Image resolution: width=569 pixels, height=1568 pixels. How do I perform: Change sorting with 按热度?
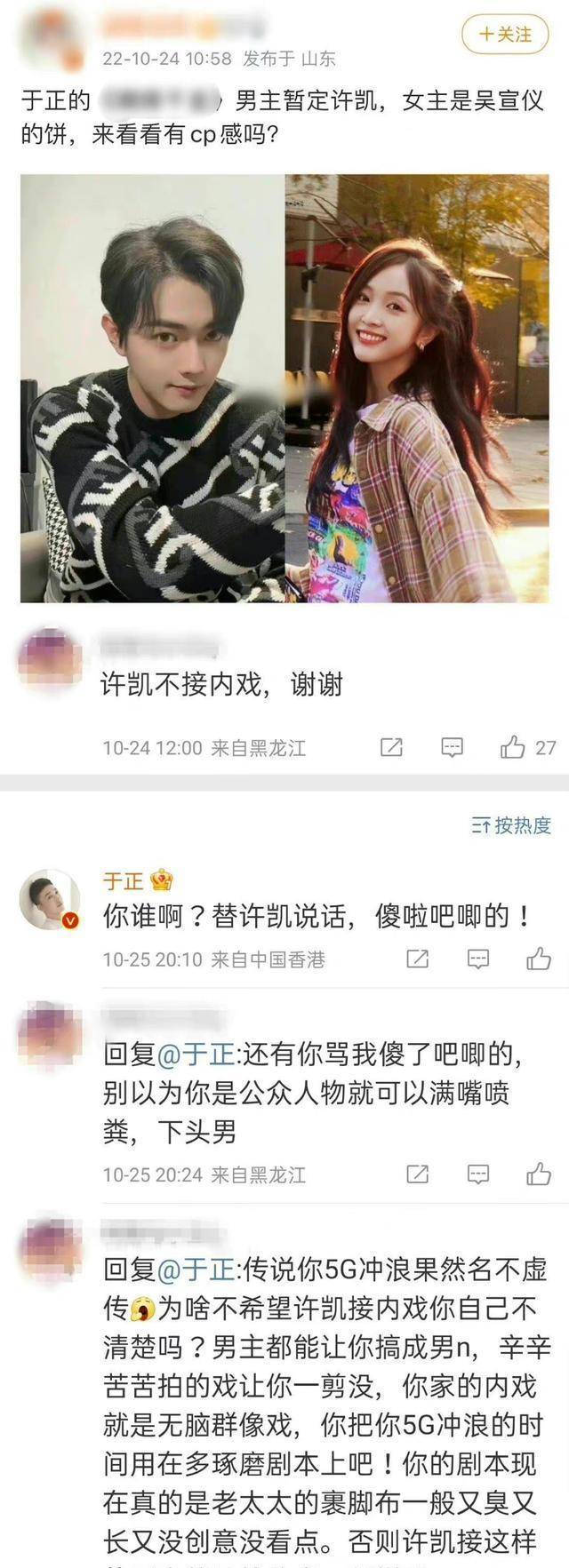pyautogui.click(x=511, y=824)
